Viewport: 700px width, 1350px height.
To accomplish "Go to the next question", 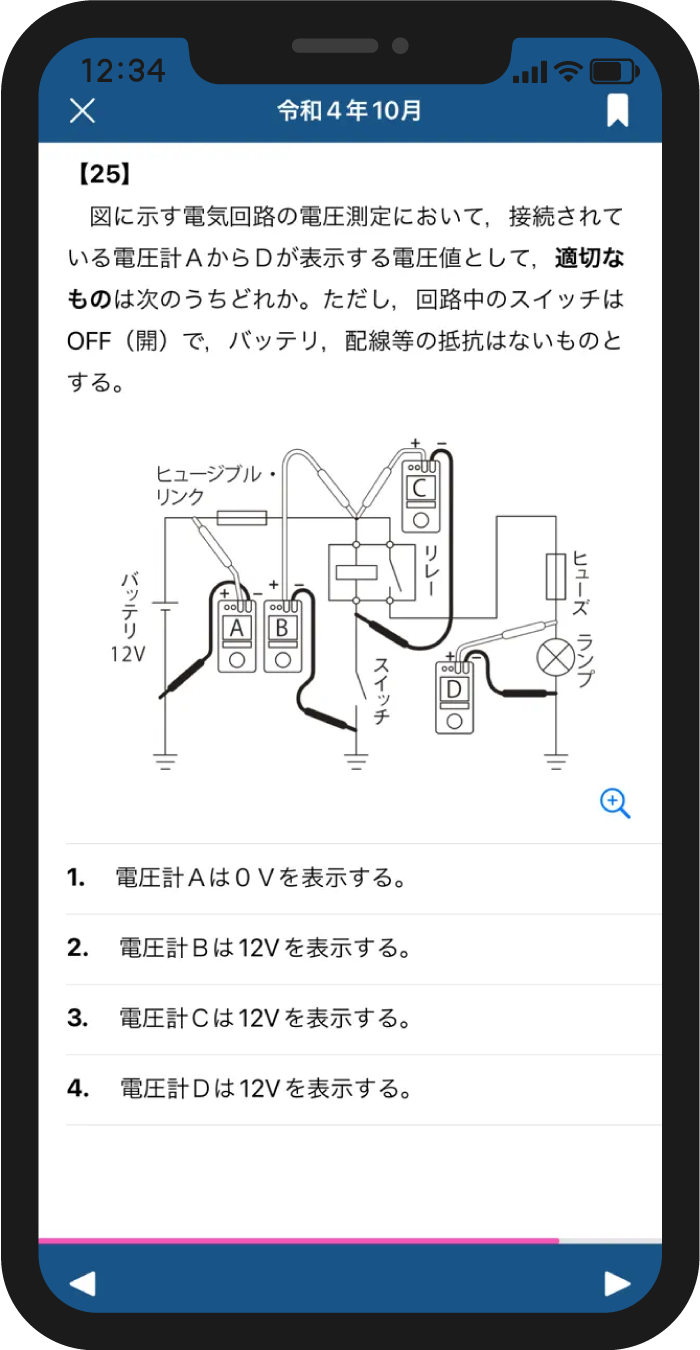I will click(618, 1284).
